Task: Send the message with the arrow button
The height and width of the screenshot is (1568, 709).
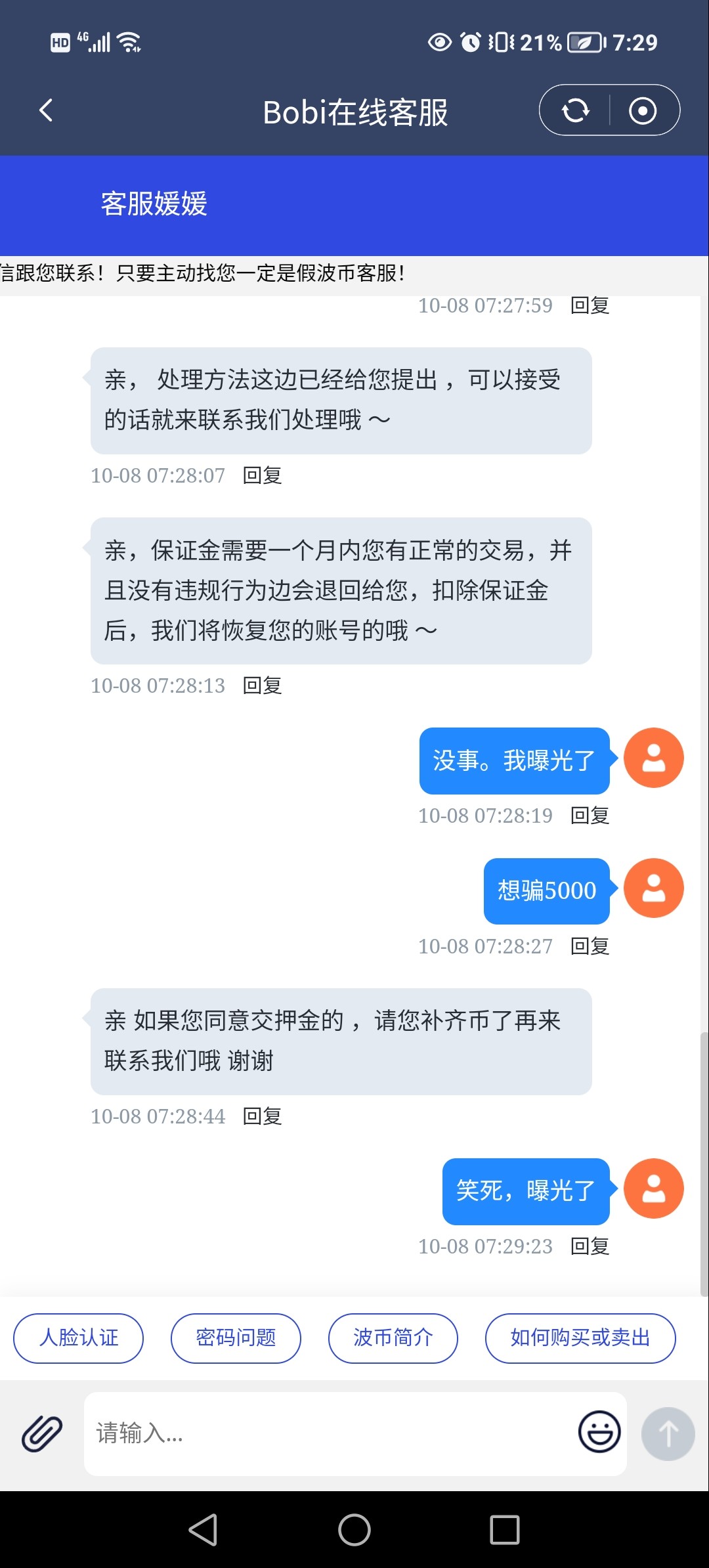Action: [668, 1433]
